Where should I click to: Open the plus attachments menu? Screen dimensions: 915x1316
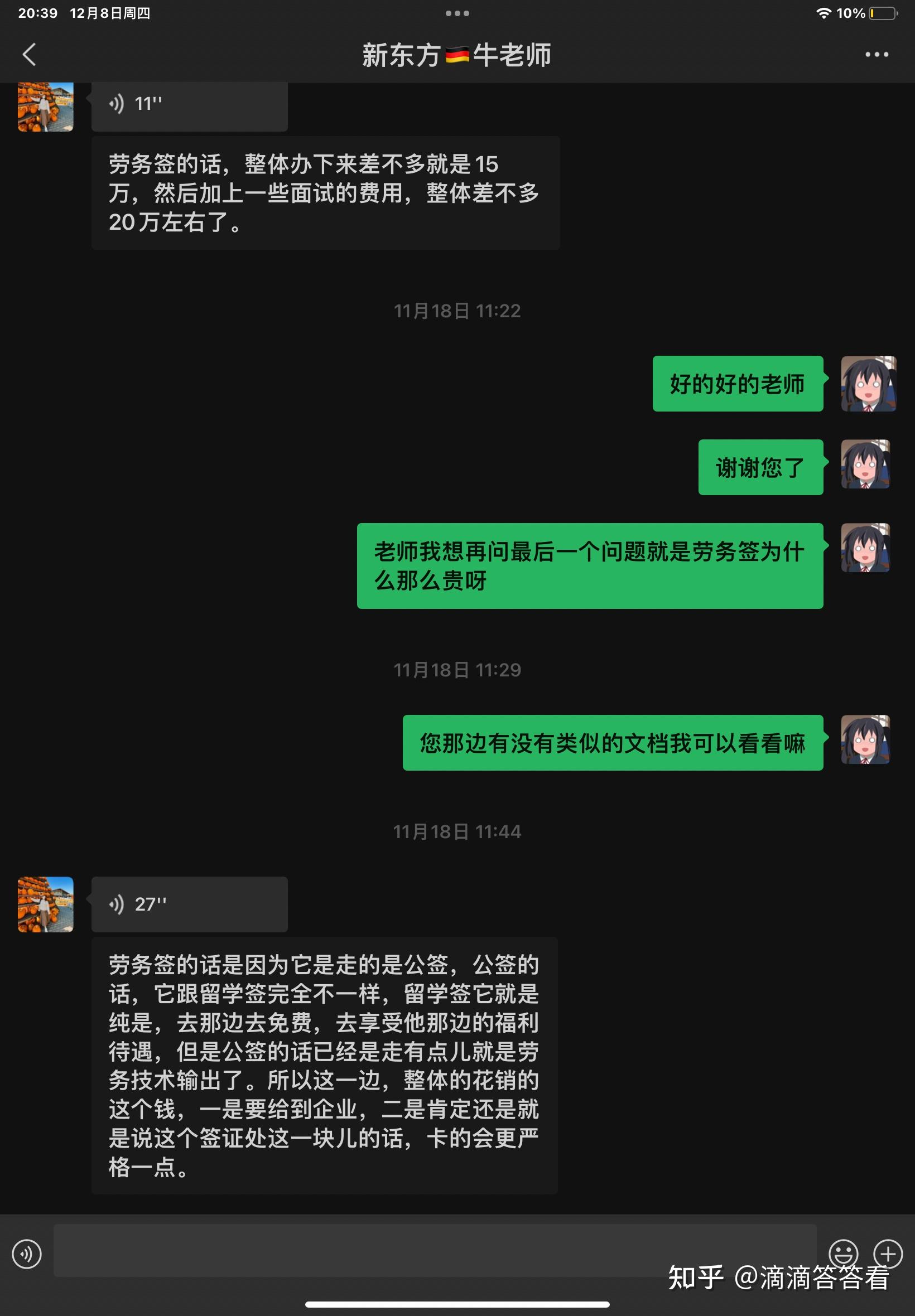[888, 1254]
